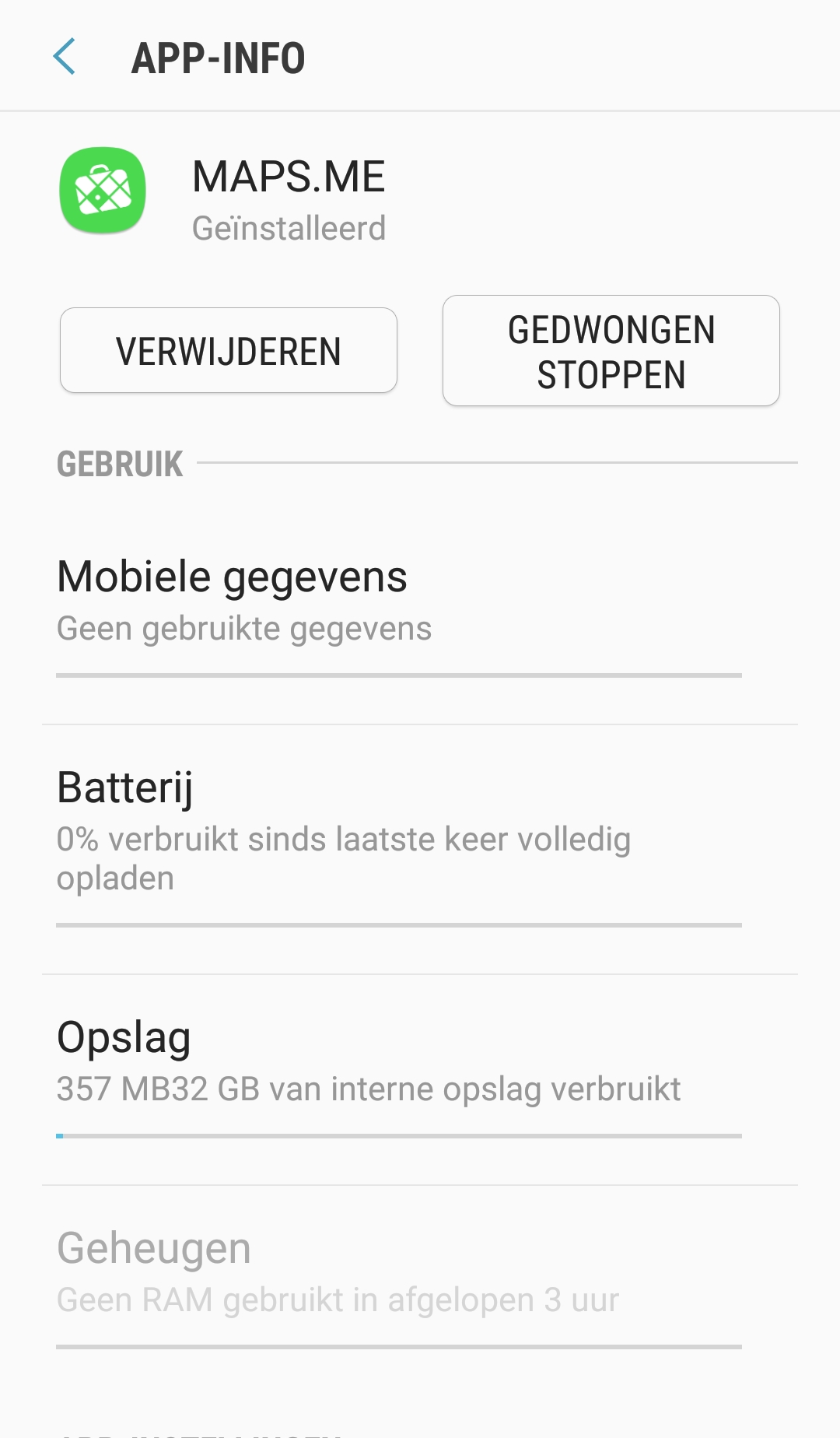
Task: Tap the storage usage progress bar under Opslag
Action: [x=398, y=1136]
